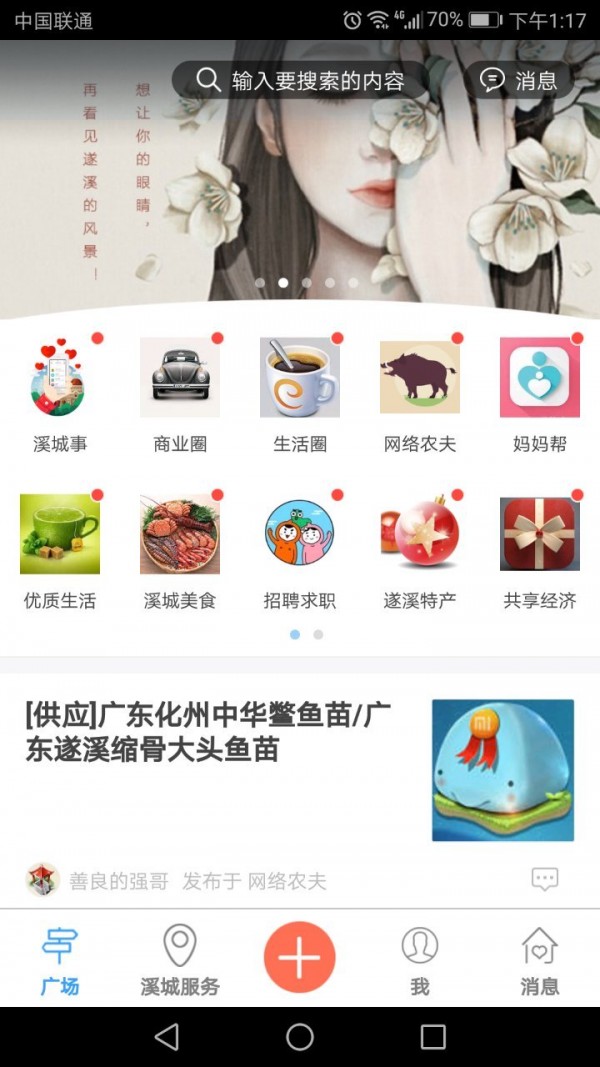Tap the comment icon on the 鱼苗 post
The height and width of the screenshot is (1067, 600).
[x=544, y=880]
